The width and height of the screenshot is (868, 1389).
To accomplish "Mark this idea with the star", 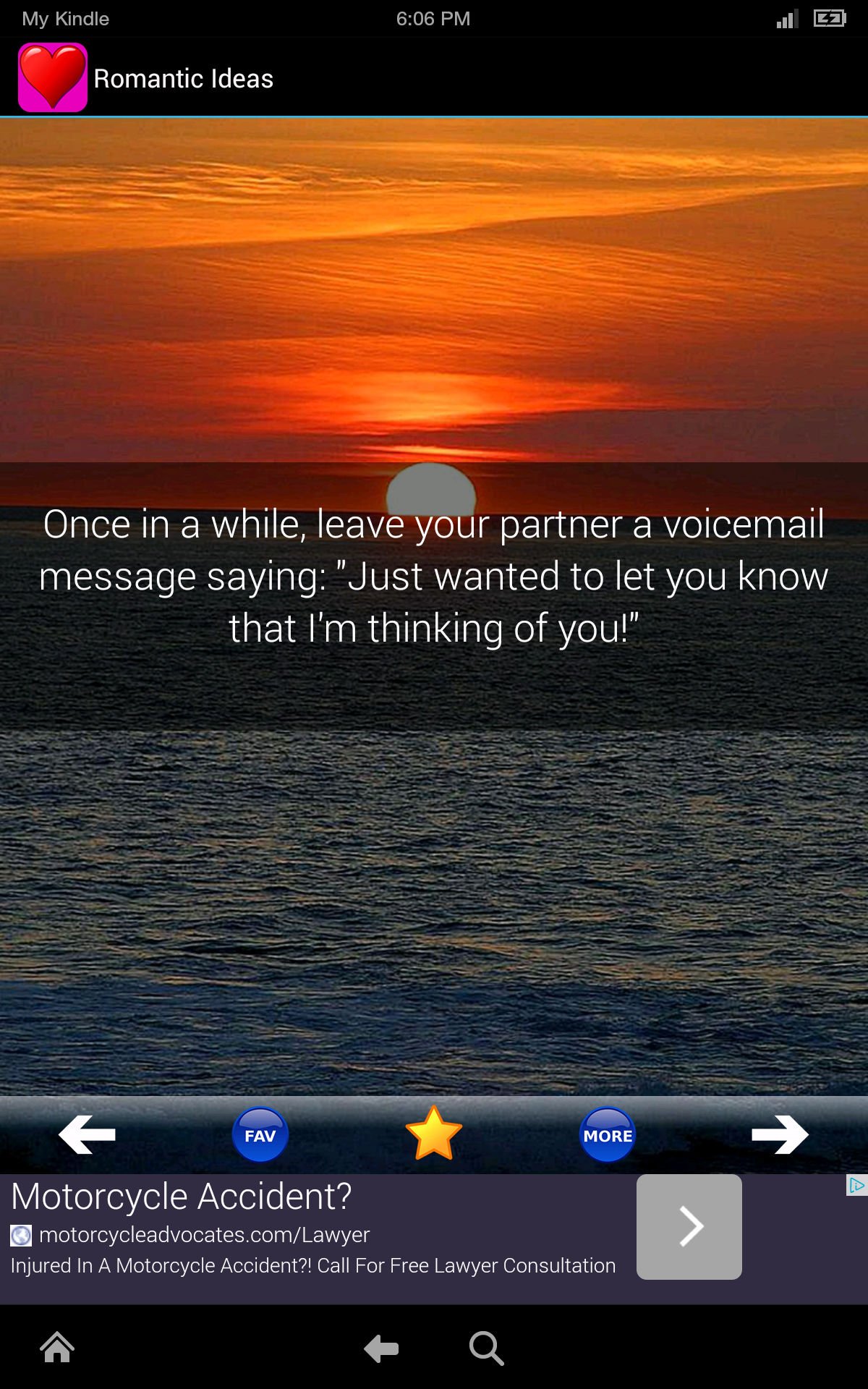I will pos(433,1134).
